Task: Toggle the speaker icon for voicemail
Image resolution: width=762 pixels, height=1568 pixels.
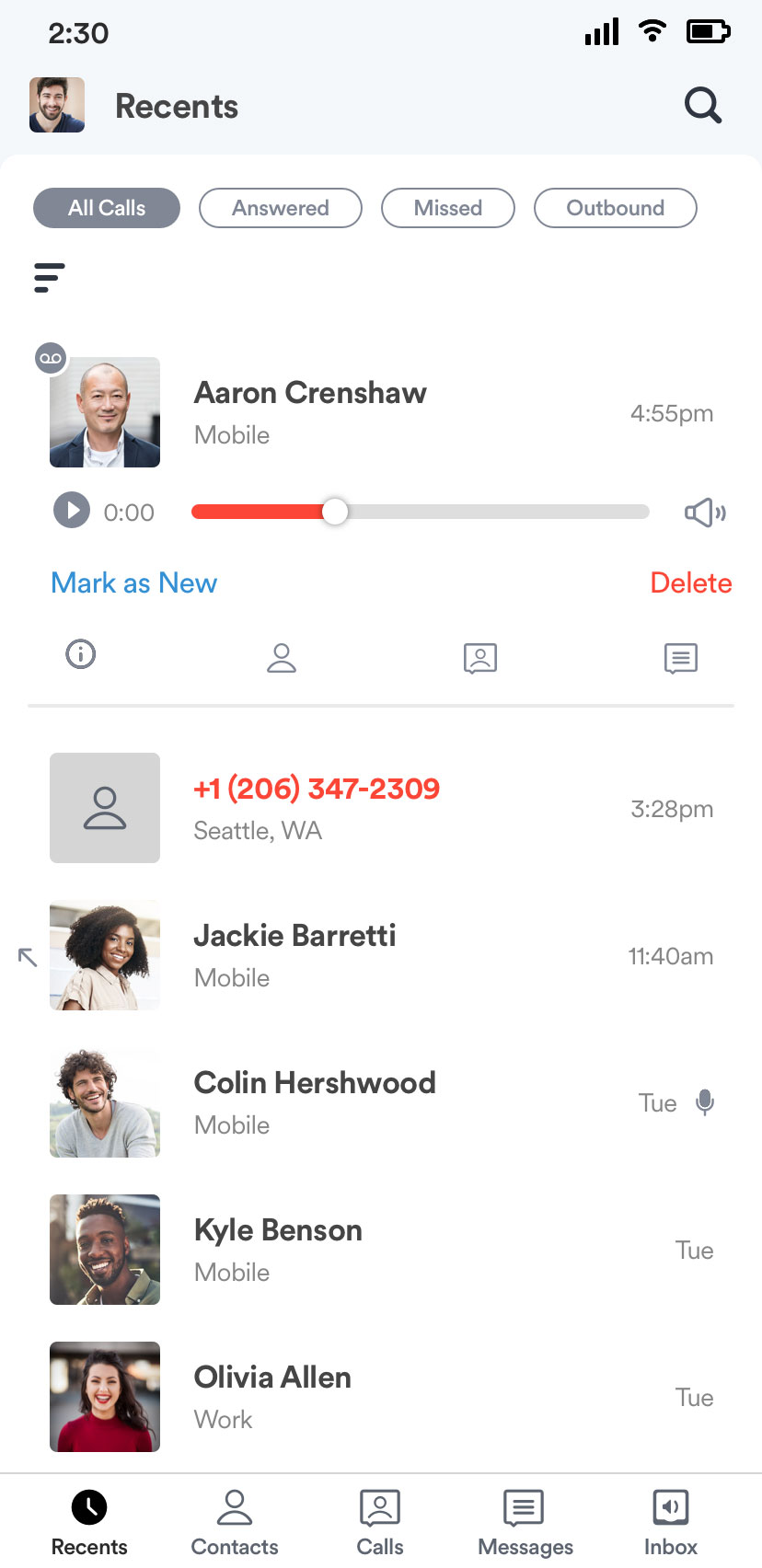Action: [706, 513]
